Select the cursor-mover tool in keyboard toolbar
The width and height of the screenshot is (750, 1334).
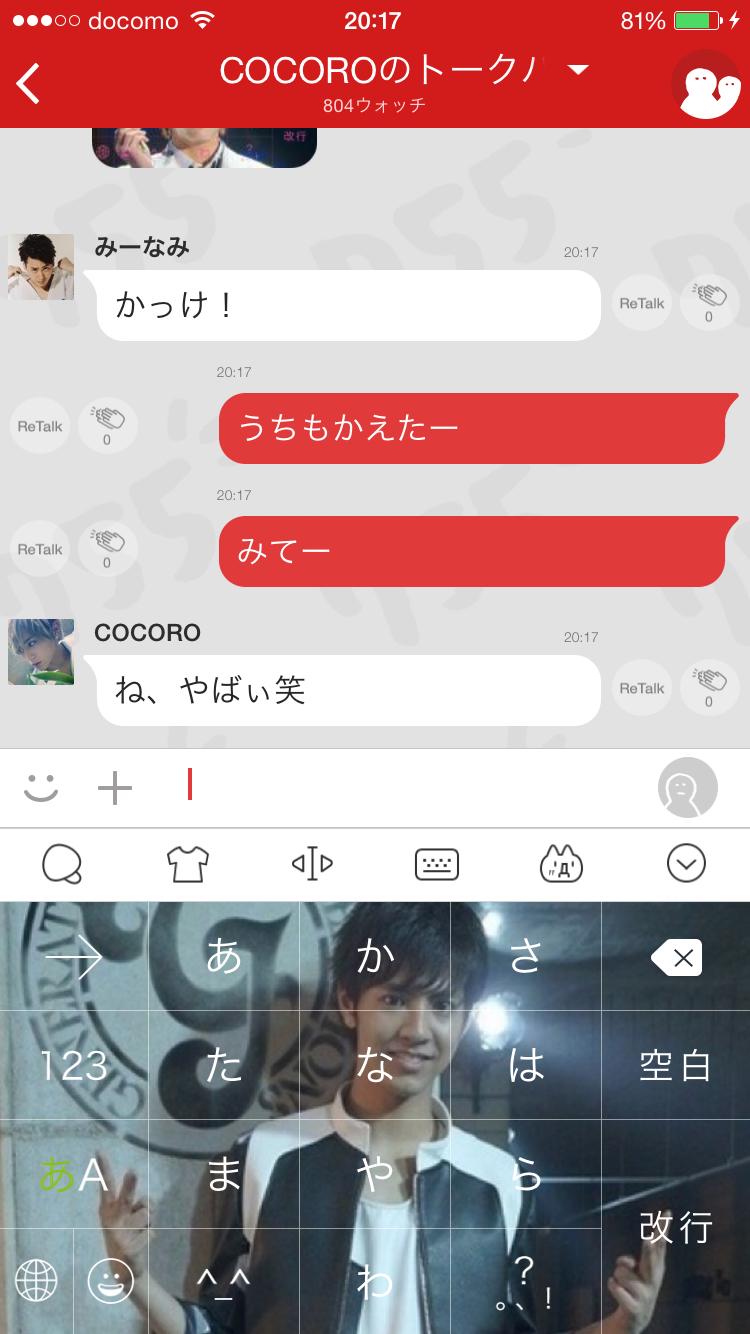click(311, 863)
